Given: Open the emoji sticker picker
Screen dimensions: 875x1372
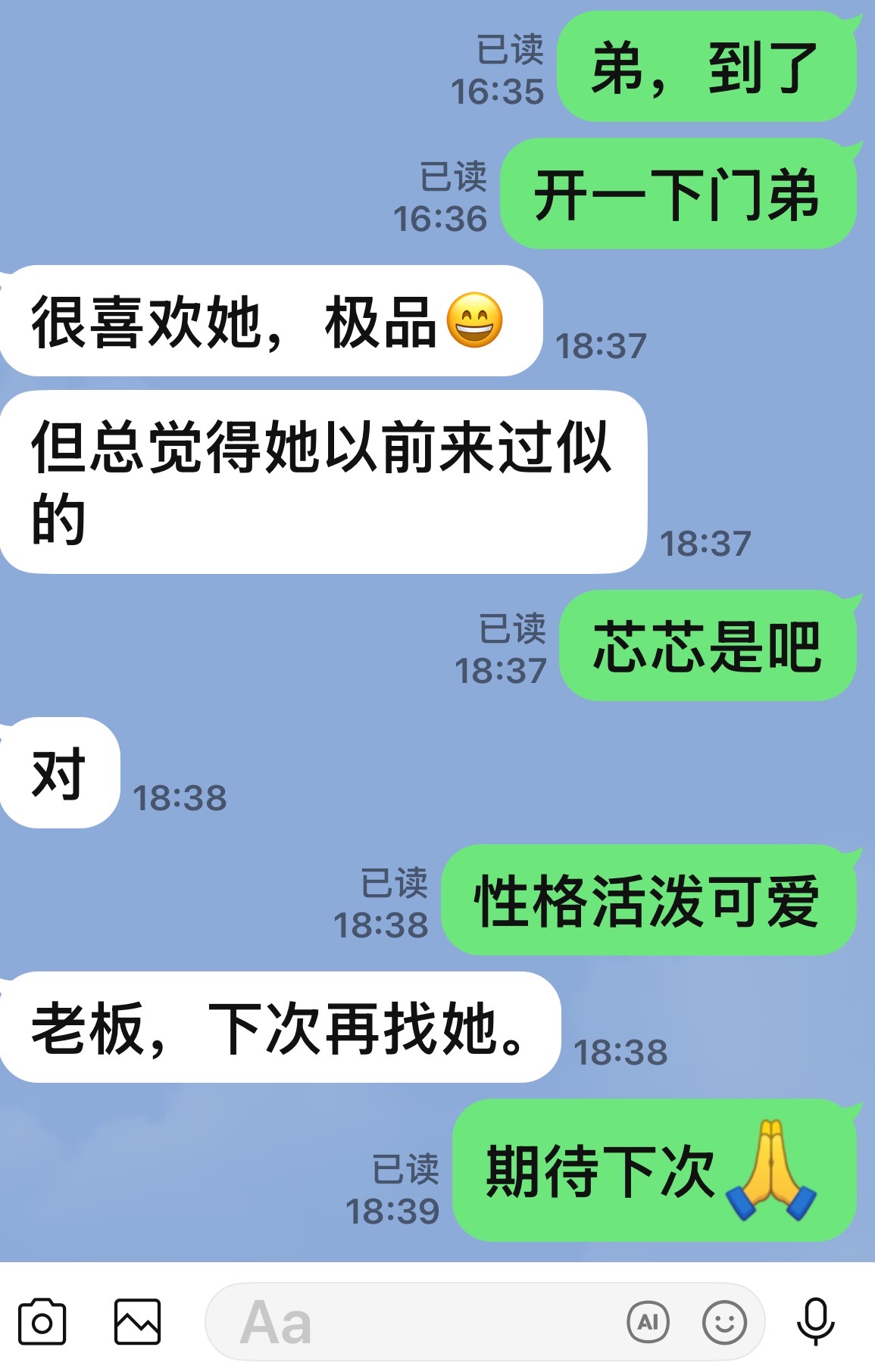Looking at the screenshot, I should 724,1323.
